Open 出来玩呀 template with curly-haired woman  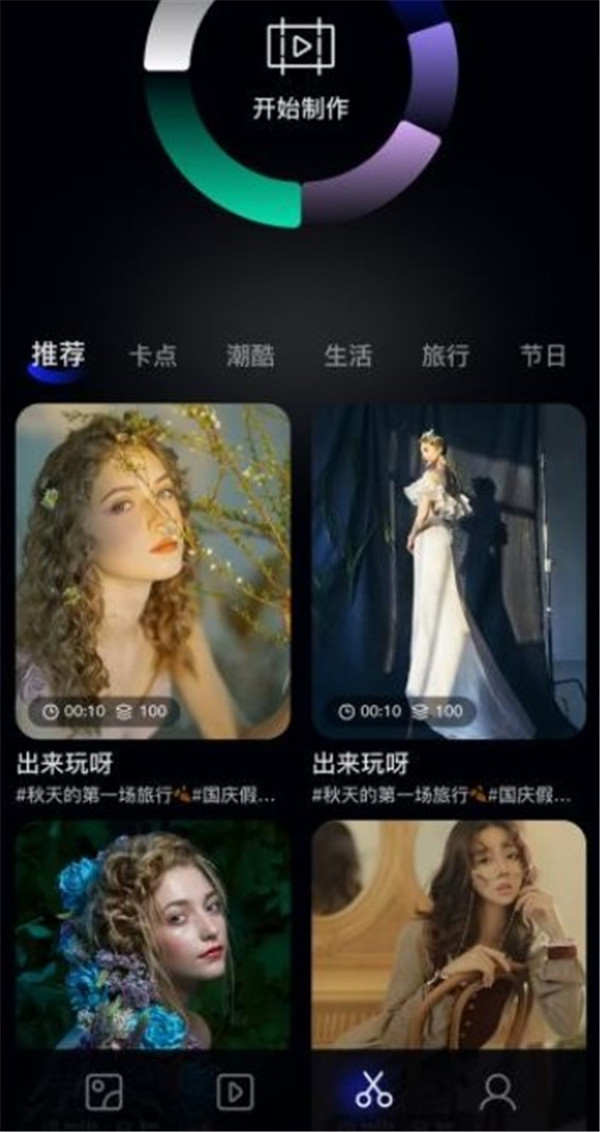click(x=153, y=570)
